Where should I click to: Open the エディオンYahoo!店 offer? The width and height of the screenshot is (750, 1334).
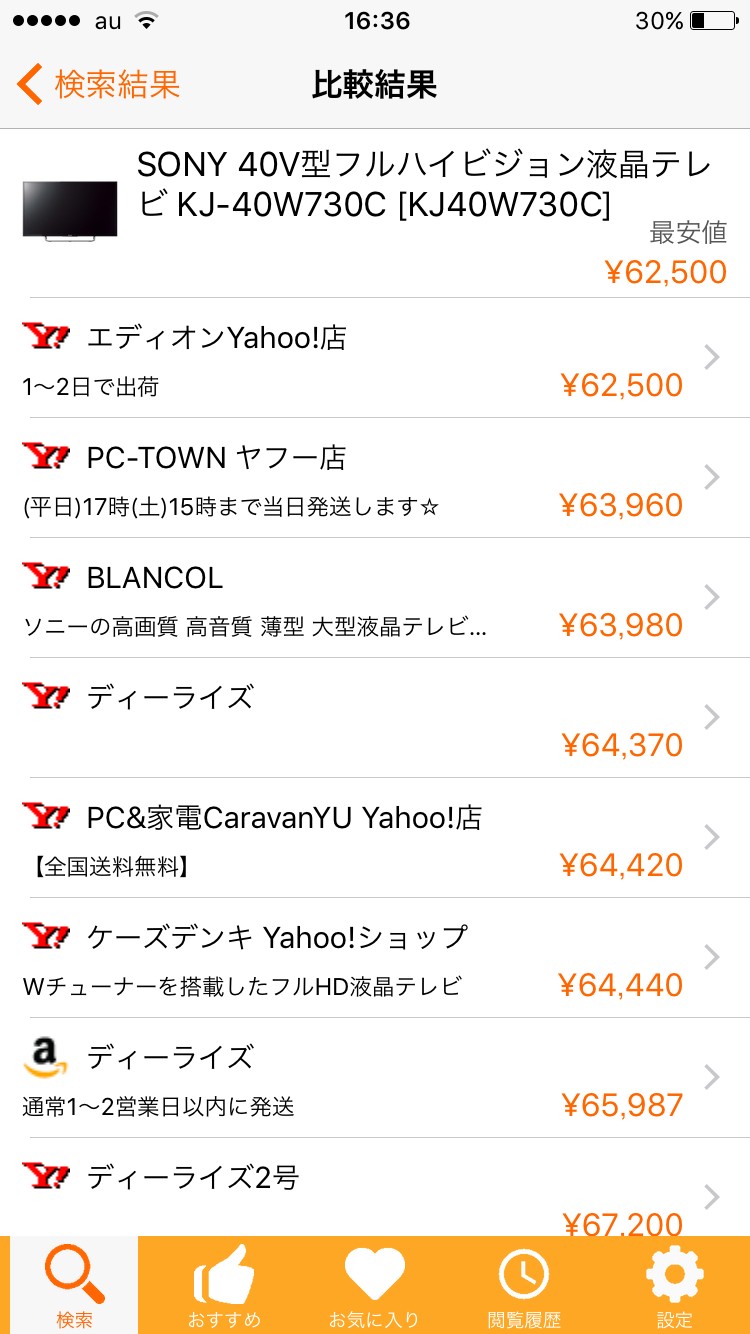point(375,358)
